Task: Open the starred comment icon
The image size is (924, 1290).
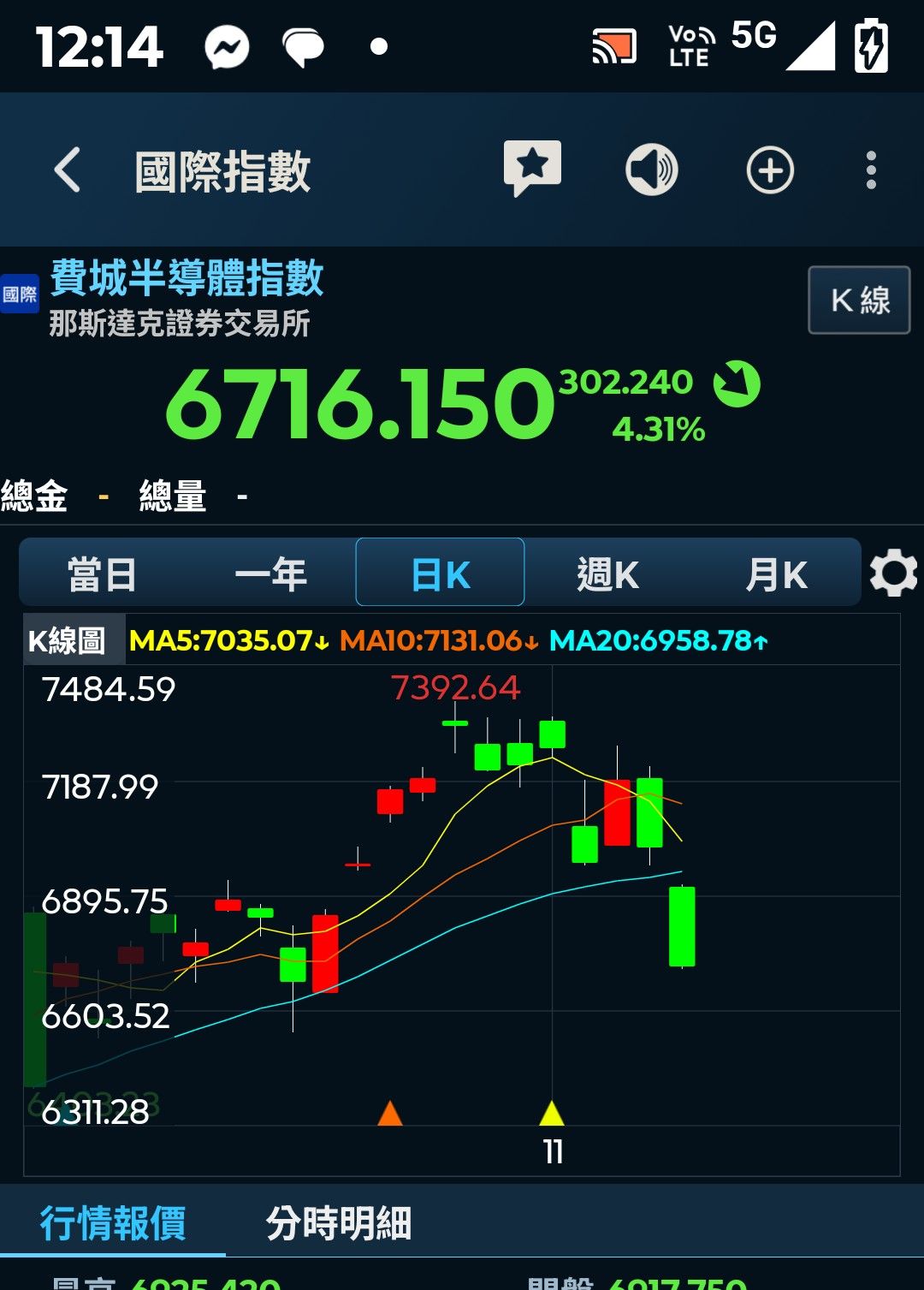Action: pos(532,169)
